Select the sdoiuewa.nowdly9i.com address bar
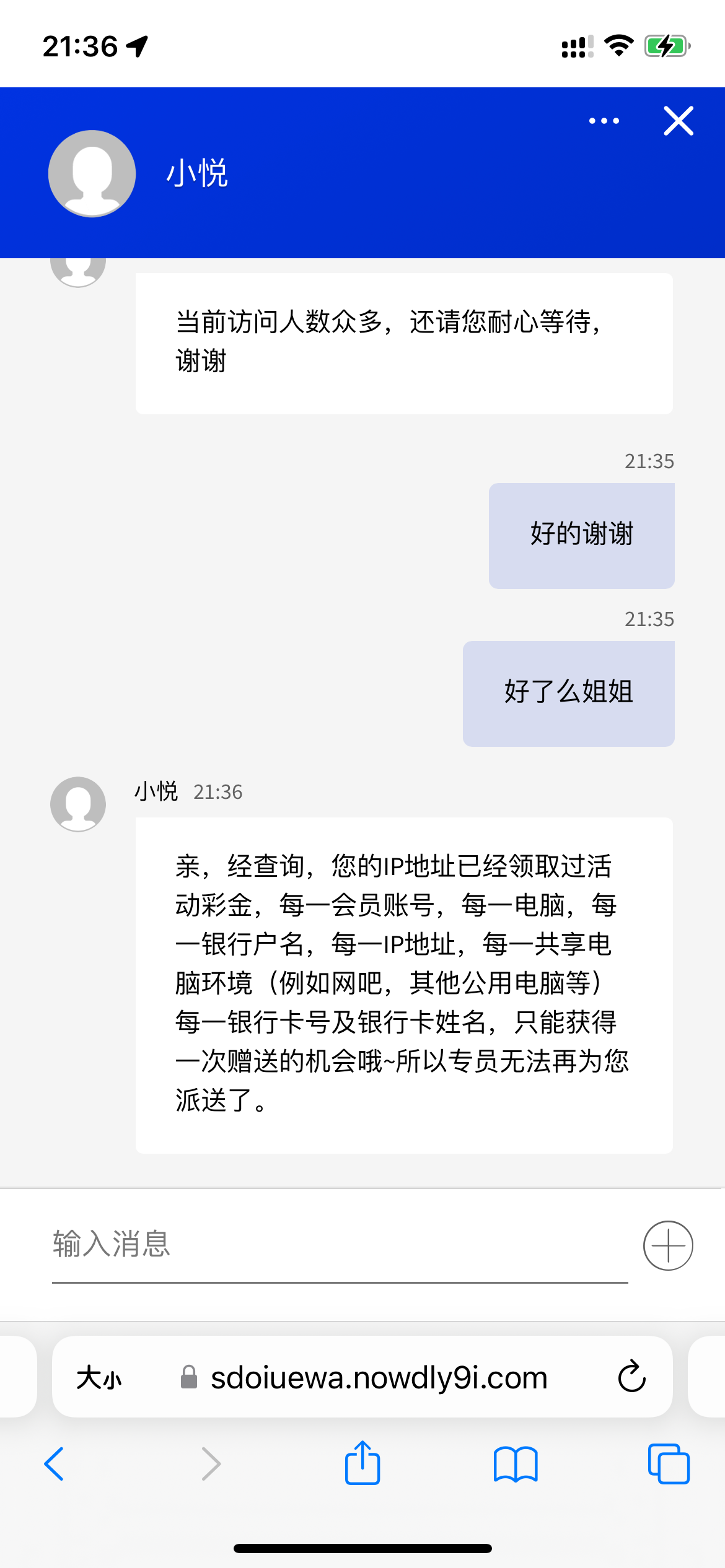725x1568 pixels. click(379, 1378)
